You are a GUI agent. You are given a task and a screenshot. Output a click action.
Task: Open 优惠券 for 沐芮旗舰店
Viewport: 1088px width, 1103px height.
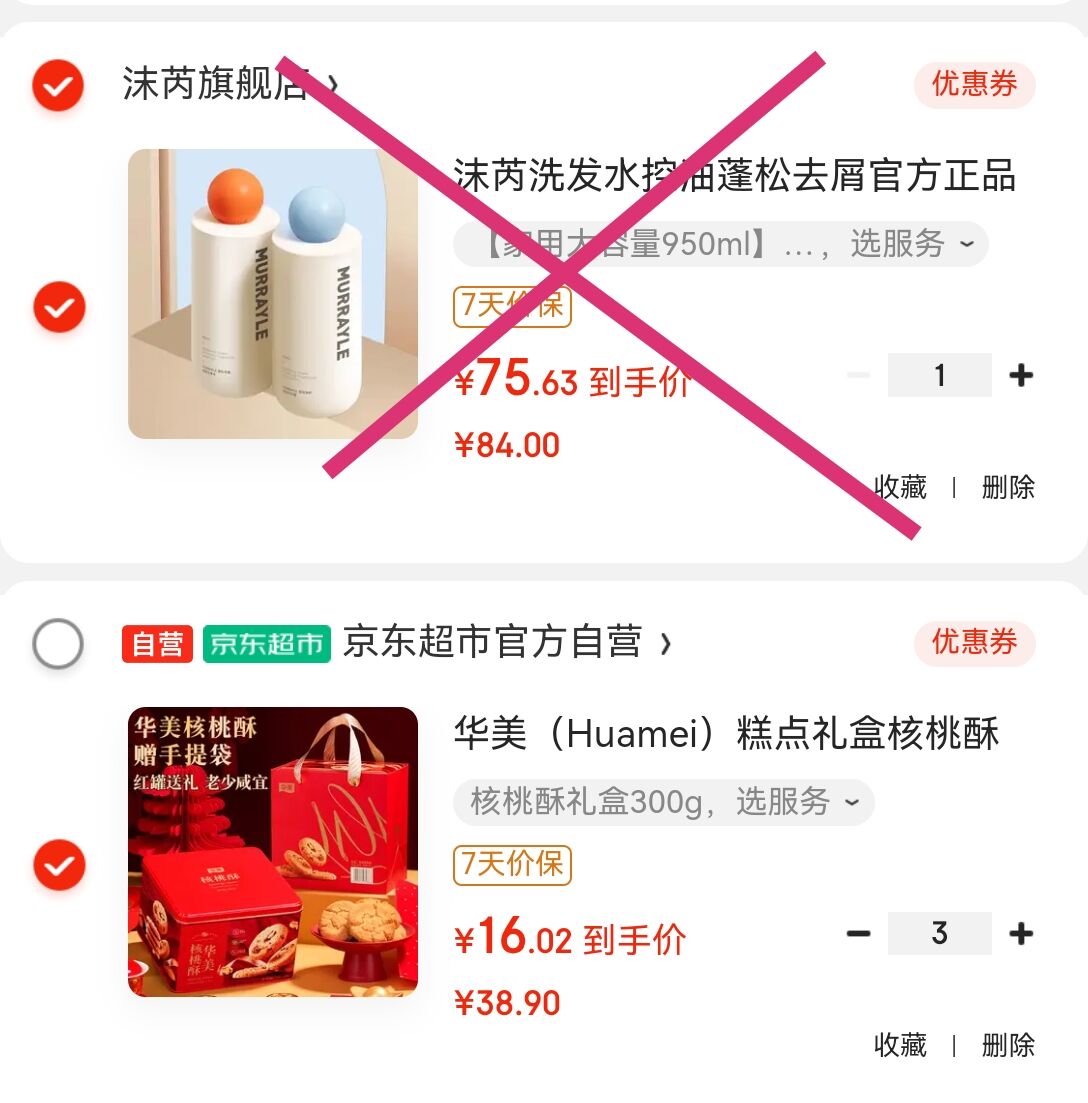974,85
